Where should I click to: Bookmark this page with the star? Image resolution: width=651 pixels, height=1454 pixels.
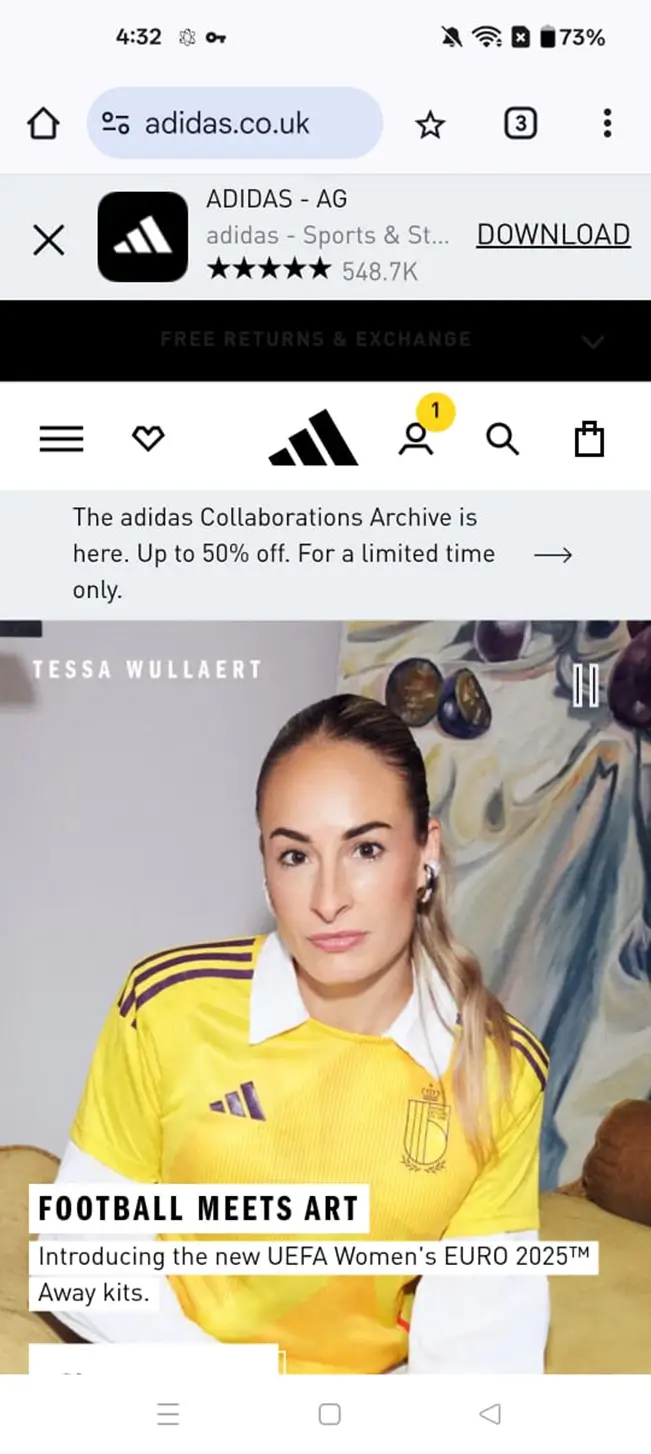pyautogui.click(x=430, y=124)
